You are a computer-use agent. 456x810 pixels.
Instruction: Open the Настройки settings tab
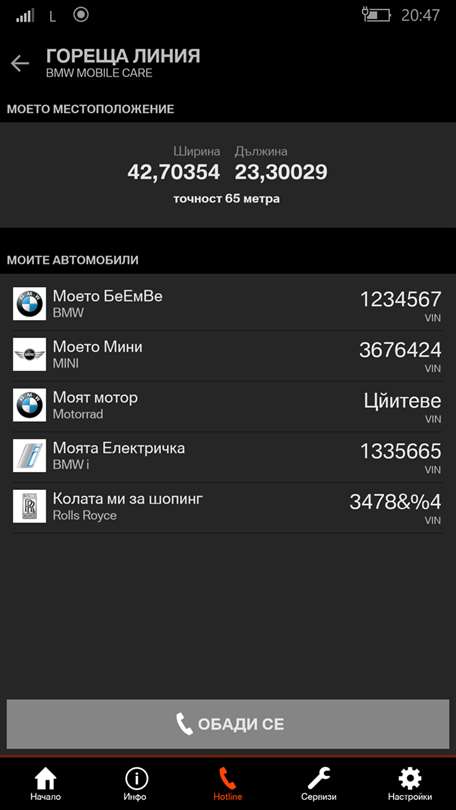pos(410,783)
